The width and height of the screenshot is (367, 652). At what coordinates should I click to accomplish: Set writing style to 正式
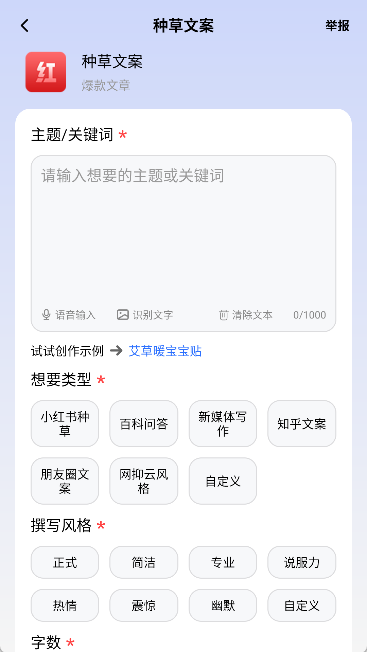(65, 562)
